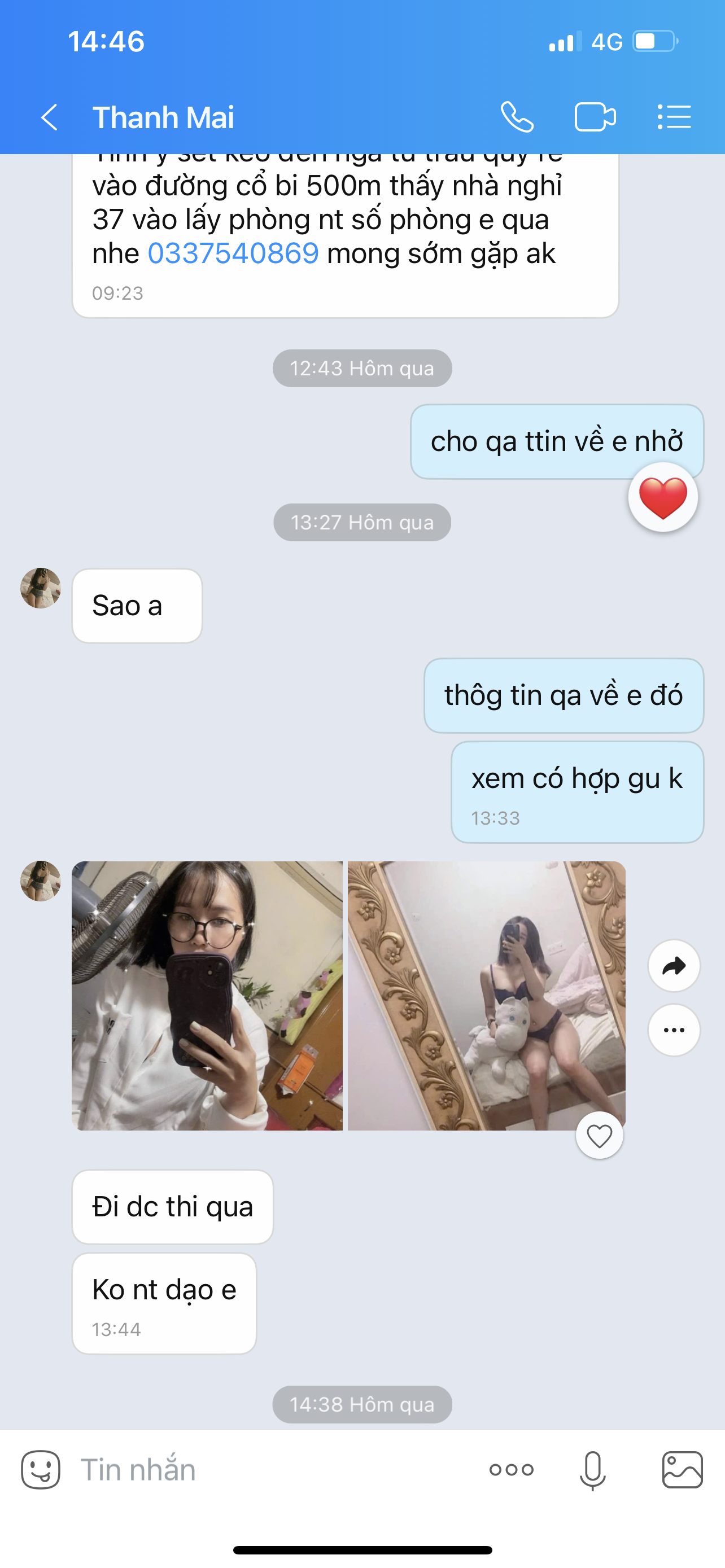725x1568 pixels.
Task: Open the chat options menu
Action: (x=674, y=117)
